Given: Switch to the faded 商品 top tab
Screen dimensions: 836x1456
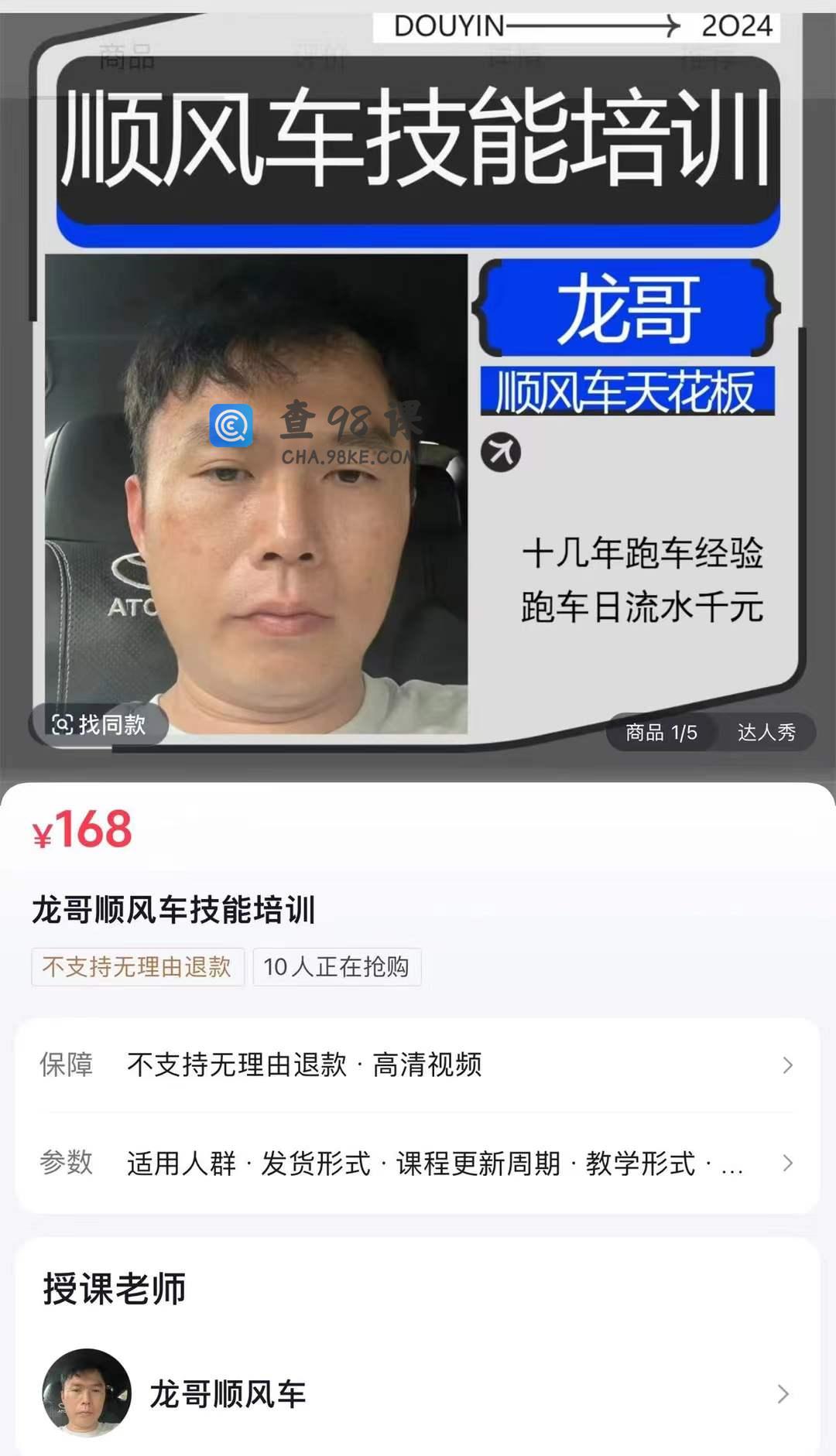Looking at the screenshot, I should pos(126,56).
